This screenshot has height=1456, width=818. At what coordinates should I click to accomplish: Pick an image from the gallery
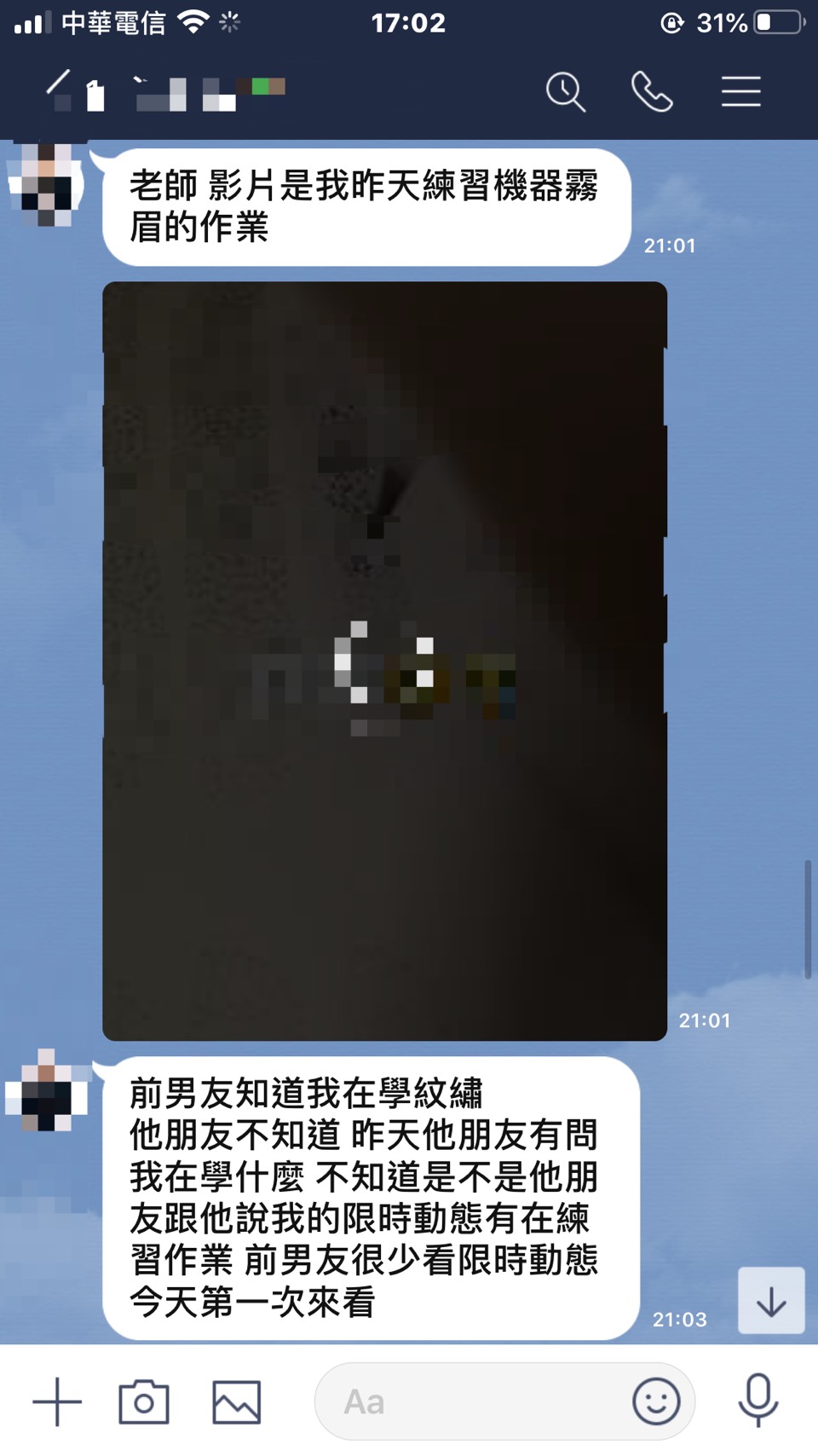tap(236, 1401)
